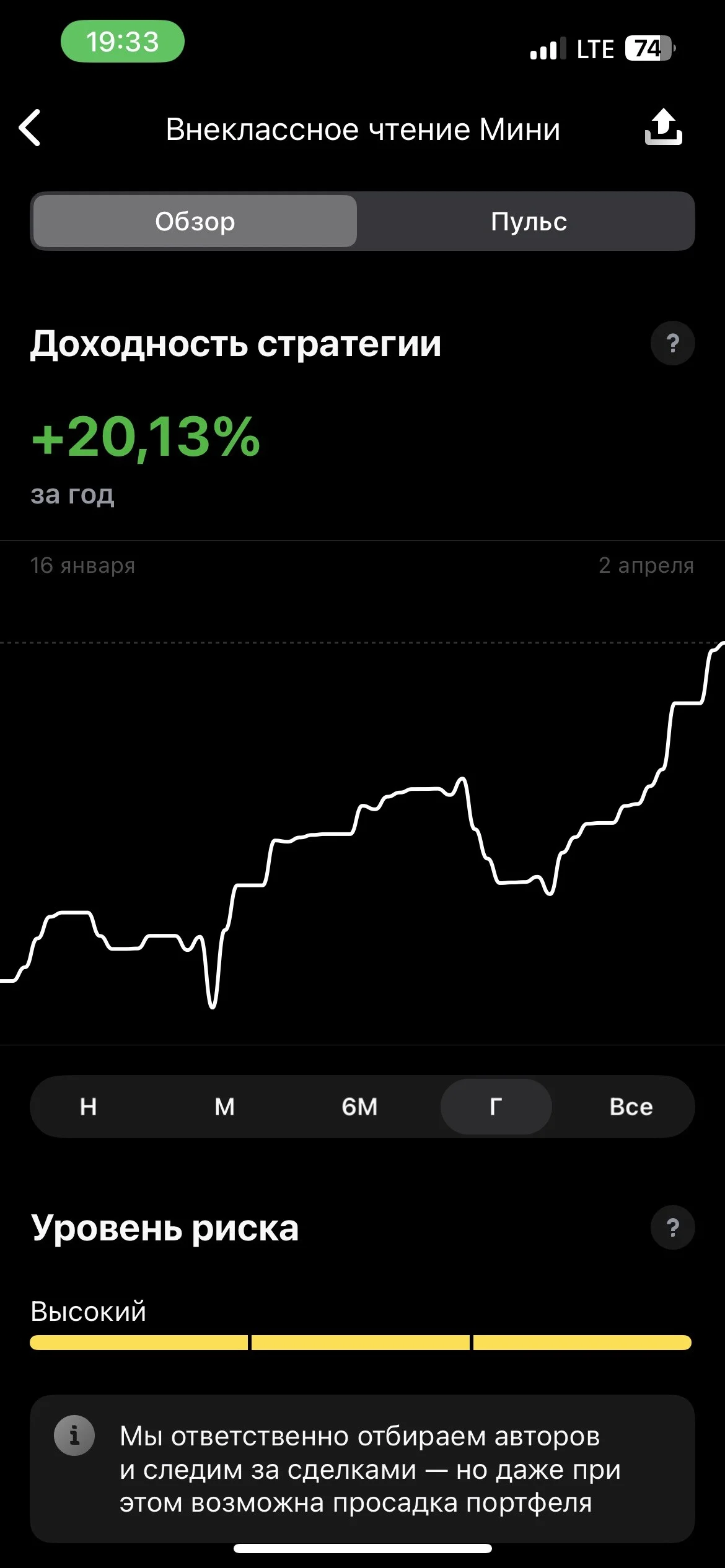Show the chart for the week (Н)
The width and height of the screenshot is (725, 1568).
click(x=88, y=1106)
